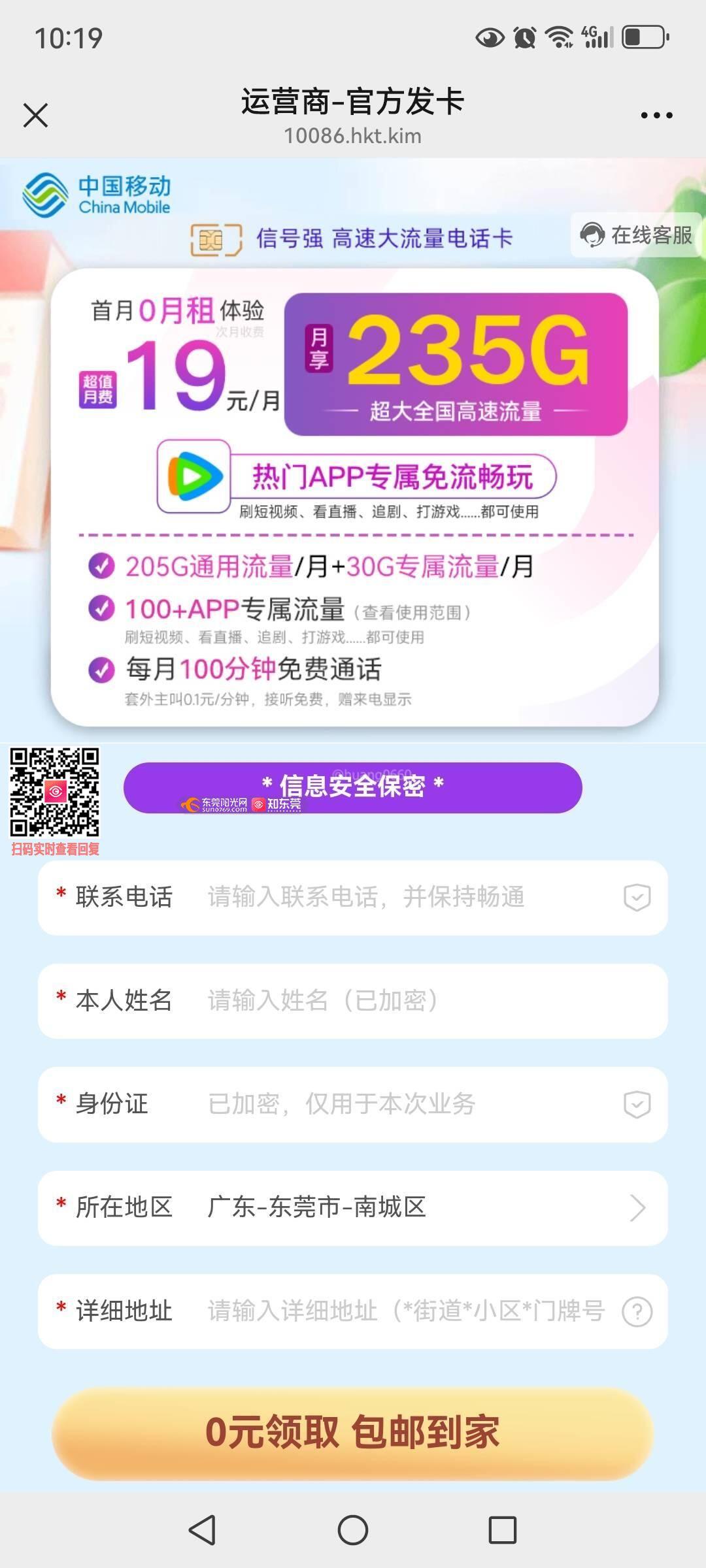706x1568 pixels.
Task: Show help for 详细地址 question icon
Action: click(637, 1311)
